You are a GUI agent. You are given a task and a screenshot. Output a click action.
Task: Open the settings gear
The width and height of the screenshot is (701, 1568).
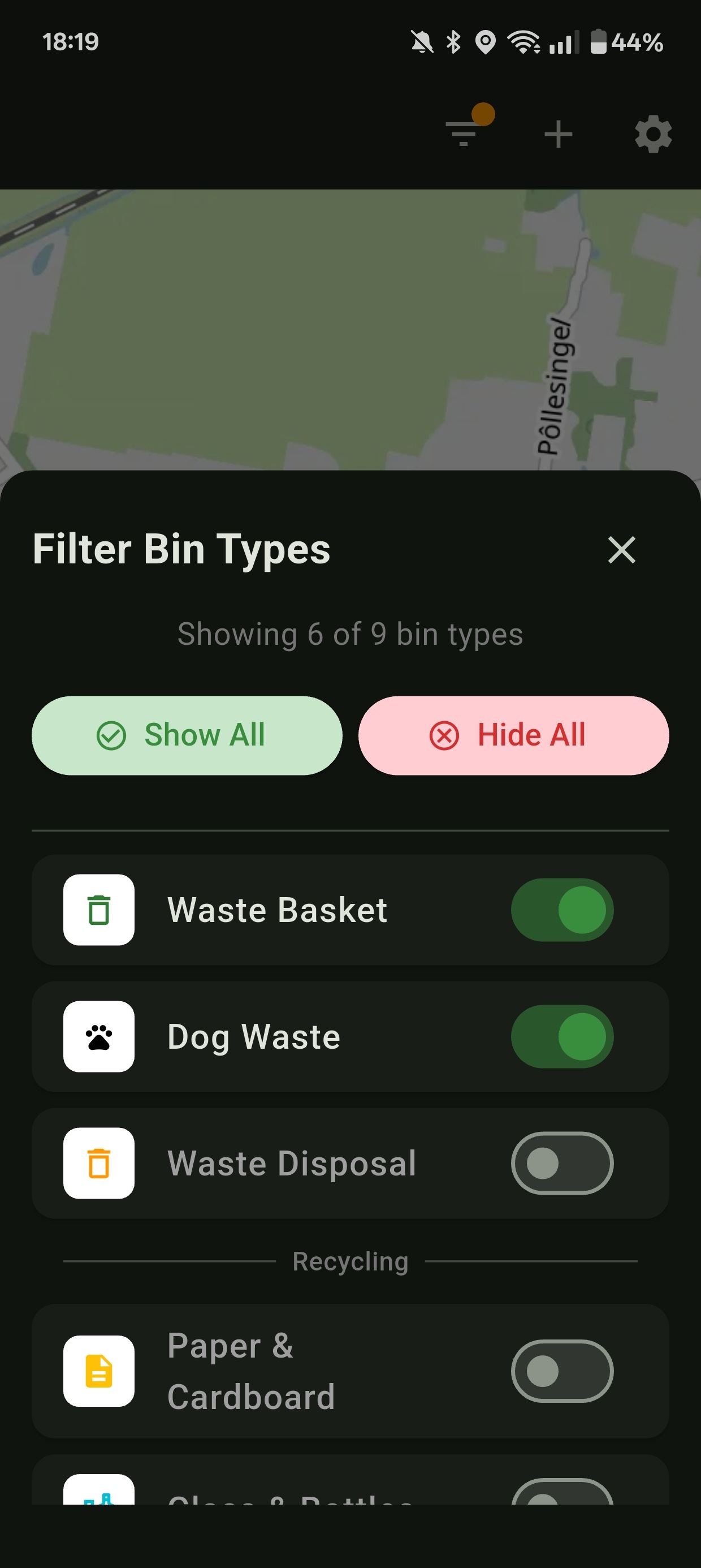click(x=652, y=134)
